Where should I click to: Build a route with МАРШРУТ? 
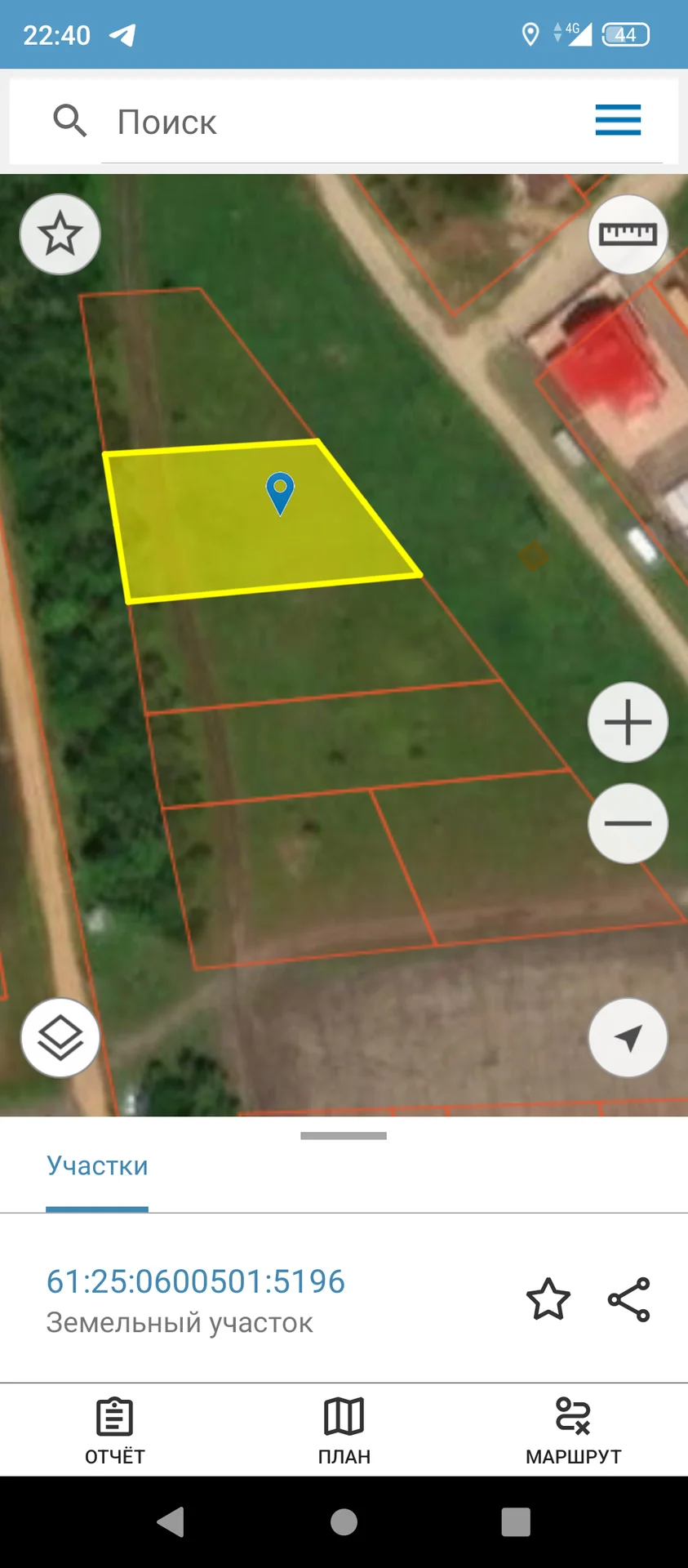click(573, 1430)
